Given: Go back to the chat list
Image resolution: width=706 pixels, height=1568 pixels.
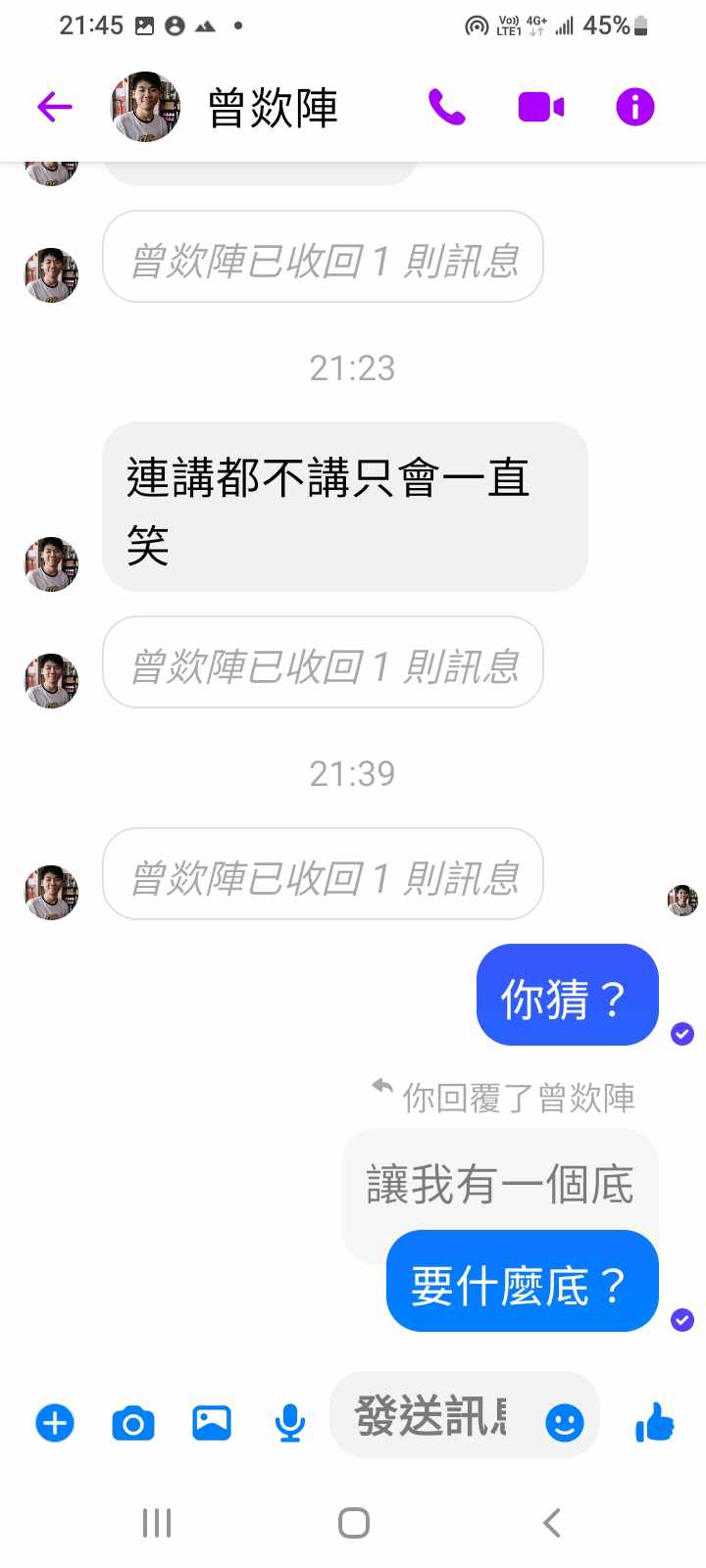Looking at the screenshot, I should pyautogui.click(x=55, y=107).
